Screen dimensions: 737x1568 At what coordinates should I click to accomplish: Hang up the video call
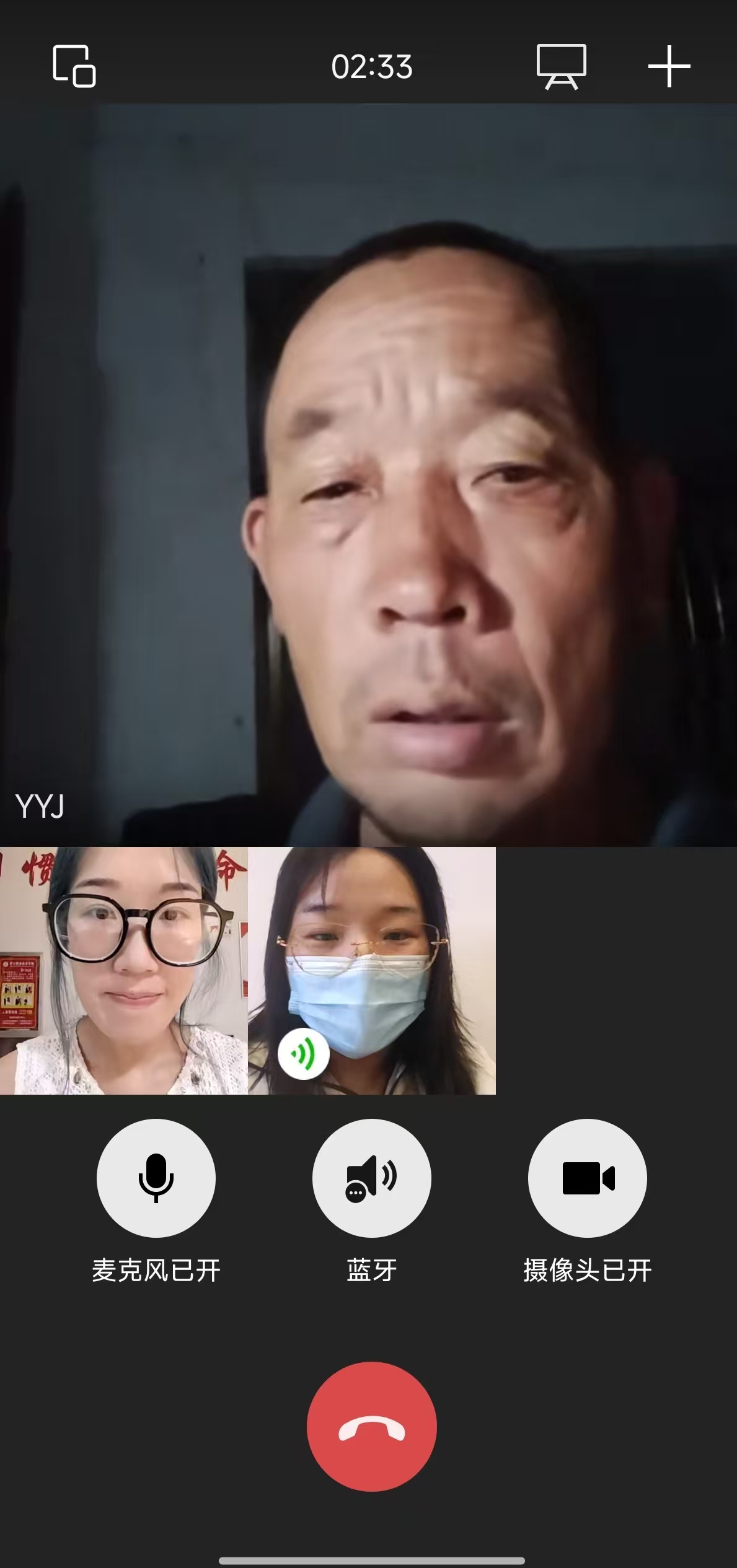(x=371, y=1427)
